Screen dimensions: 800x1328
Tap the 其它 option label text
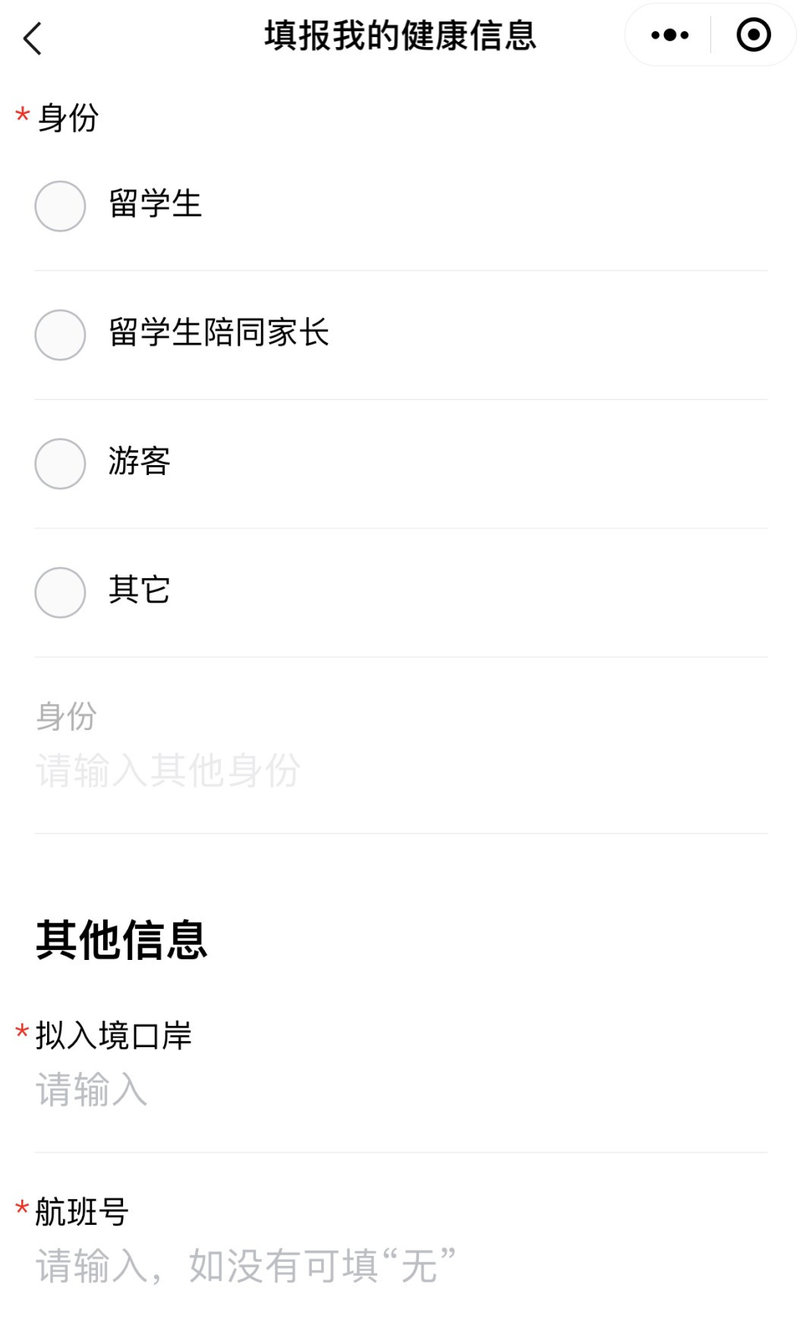click(x=137, y=591)
